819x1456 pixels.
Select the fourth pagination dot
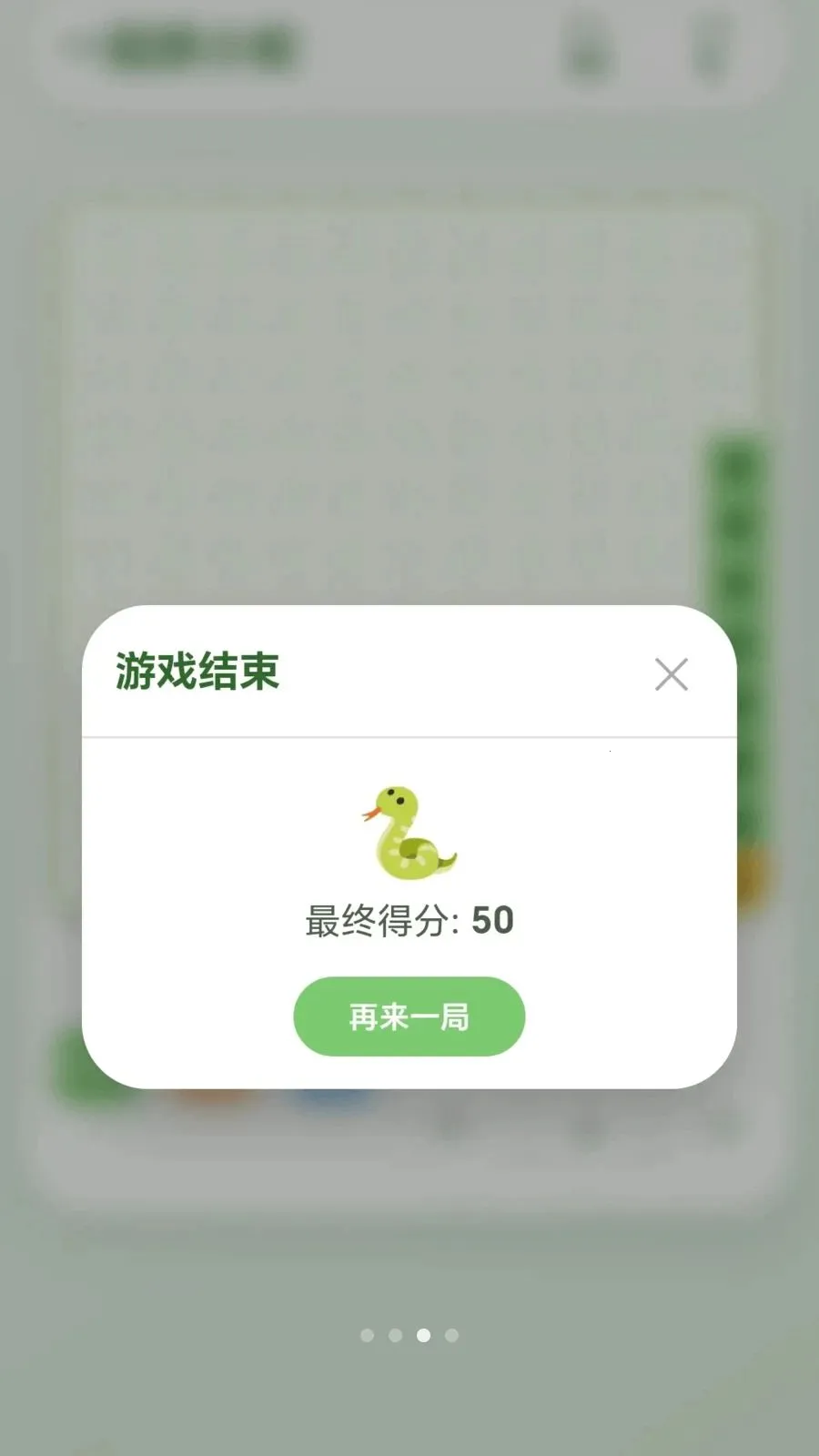tap(452, 1335)
